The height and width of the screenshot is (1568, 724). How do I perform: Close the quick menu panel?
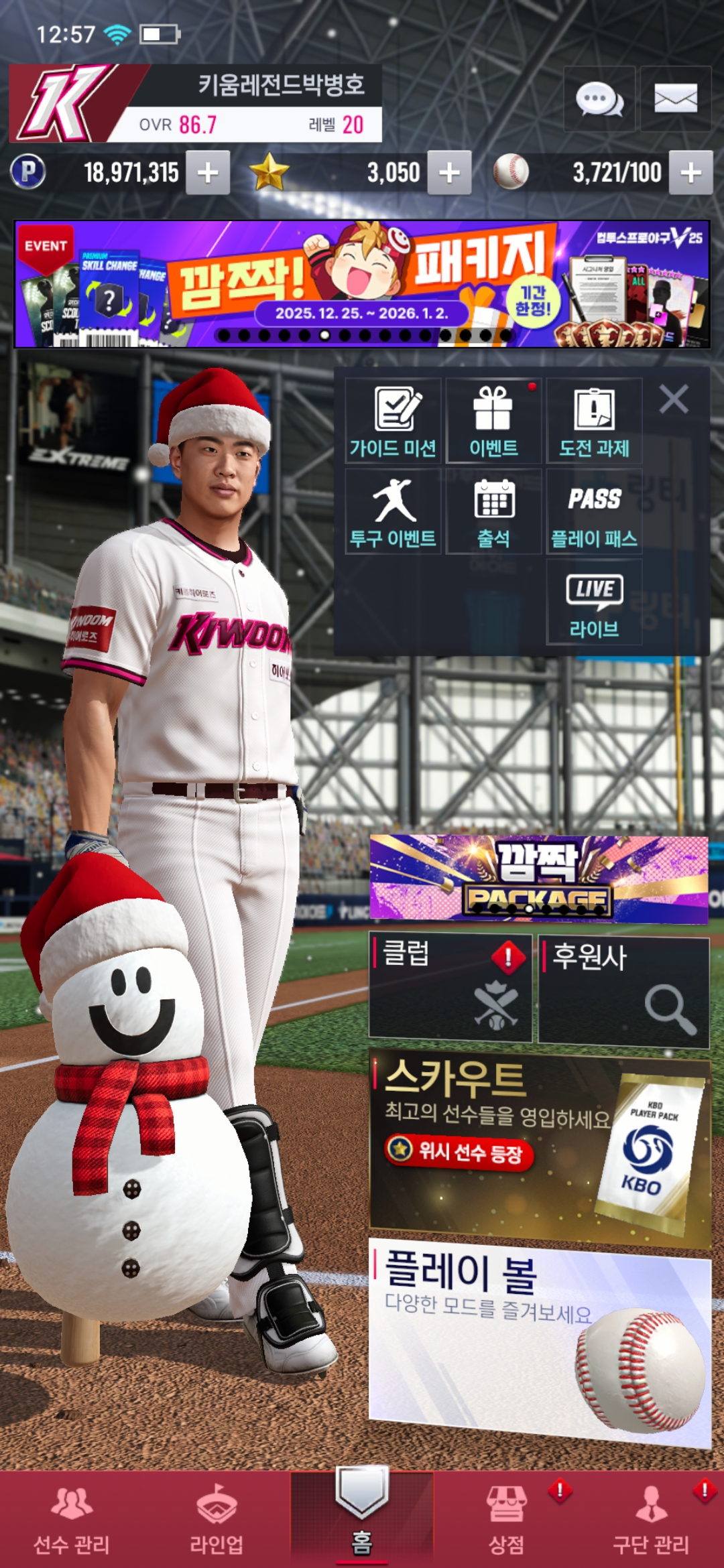tap(673, 399)
